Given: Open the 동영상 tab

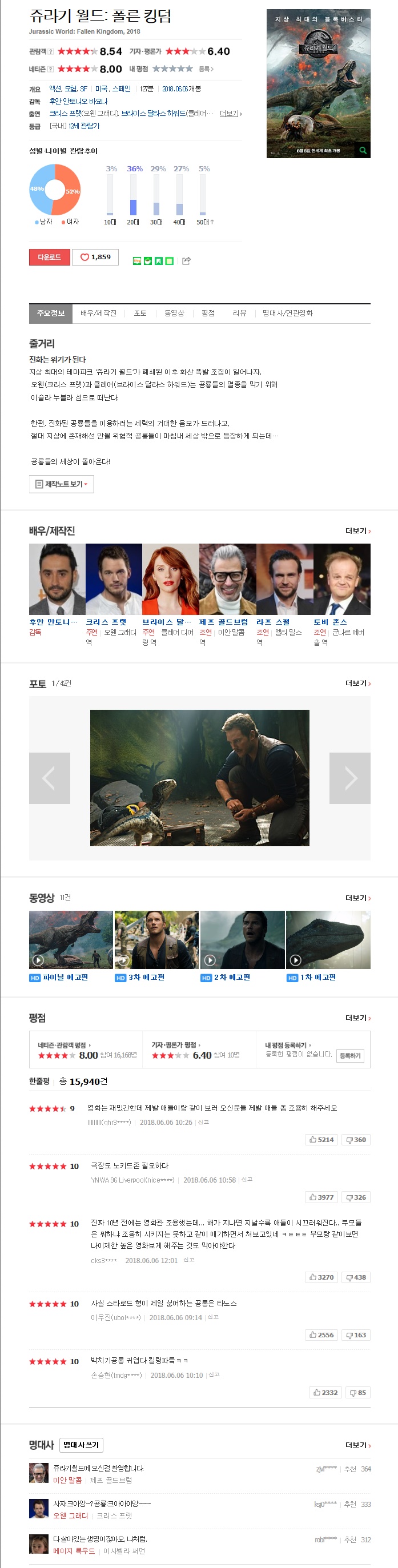Looking at the screenshot, I should tap(174, 313).
